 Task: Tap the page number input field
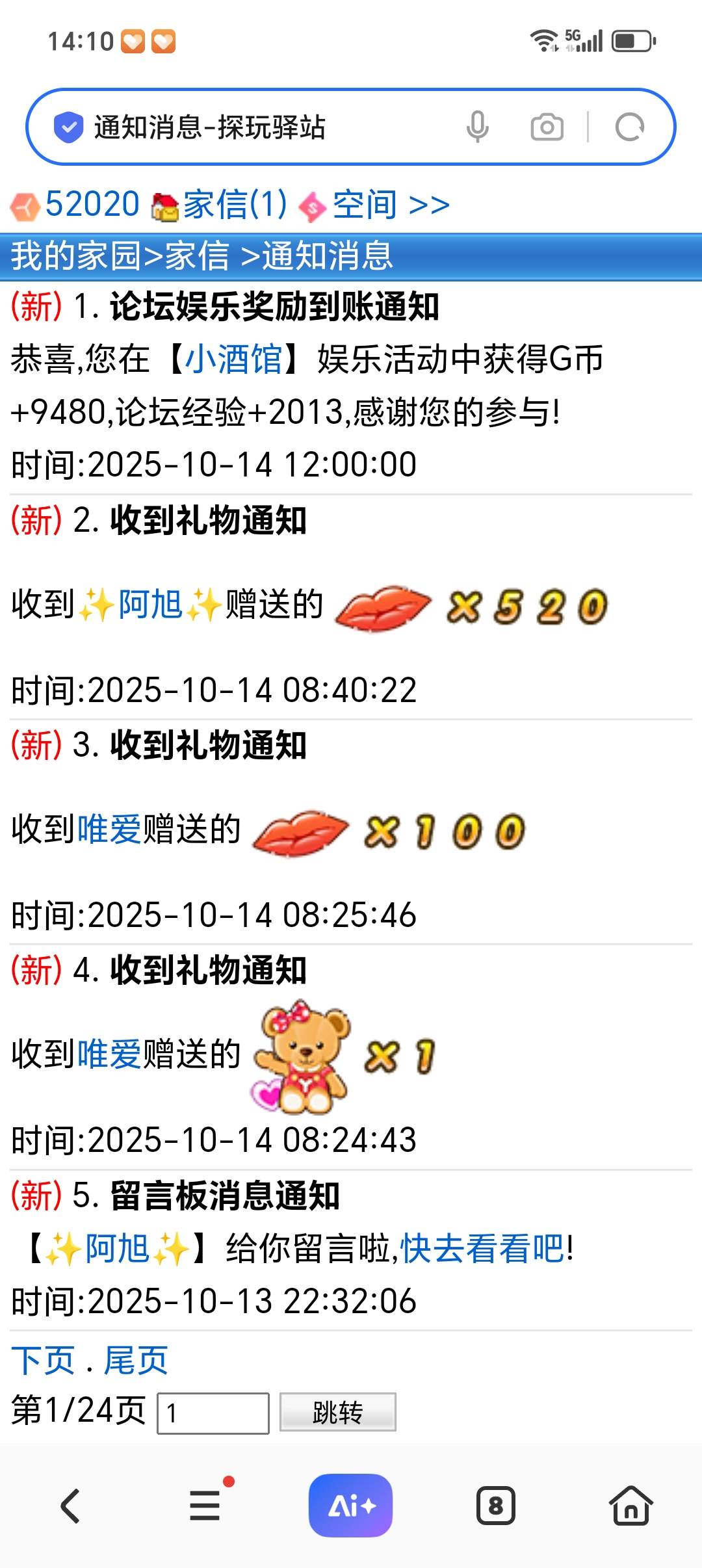[213, 1413]
